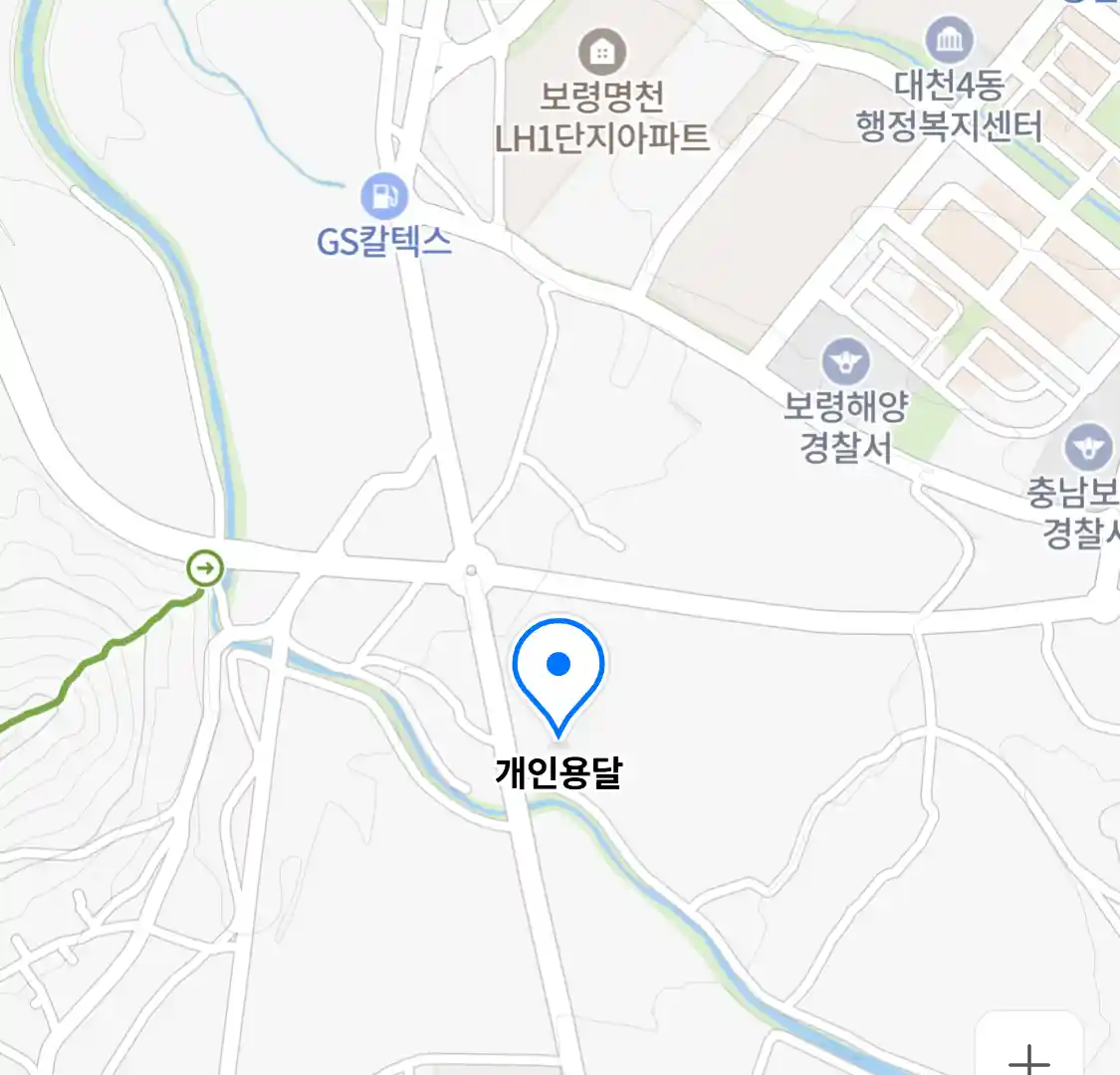The image size is (1120, 1075).
Task: Tap the 보령명천 LH1단지아파트 marker
Action: tap(602, 51)
